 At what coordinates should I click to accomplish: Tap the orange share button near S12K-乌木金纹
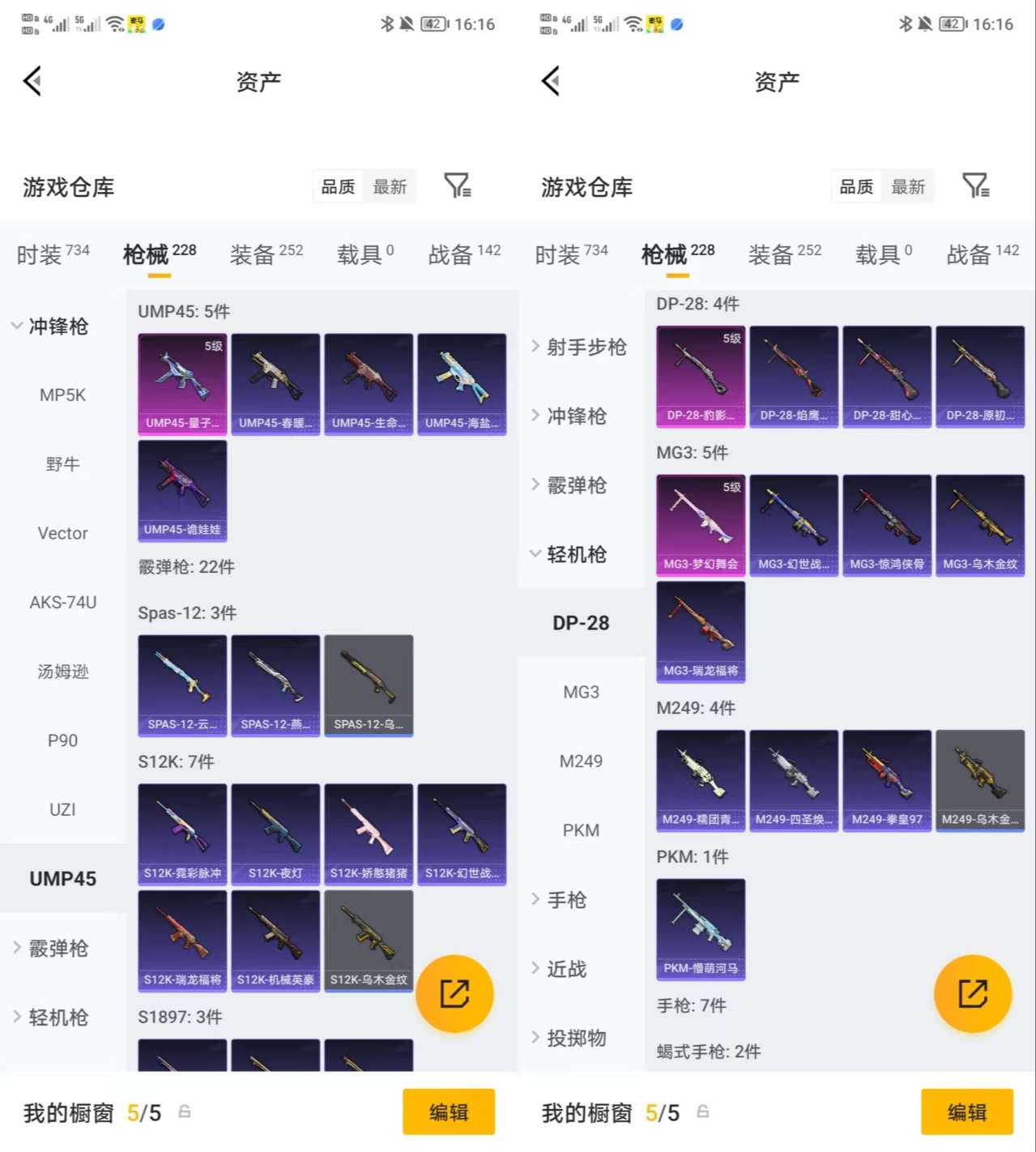(454, 994)
